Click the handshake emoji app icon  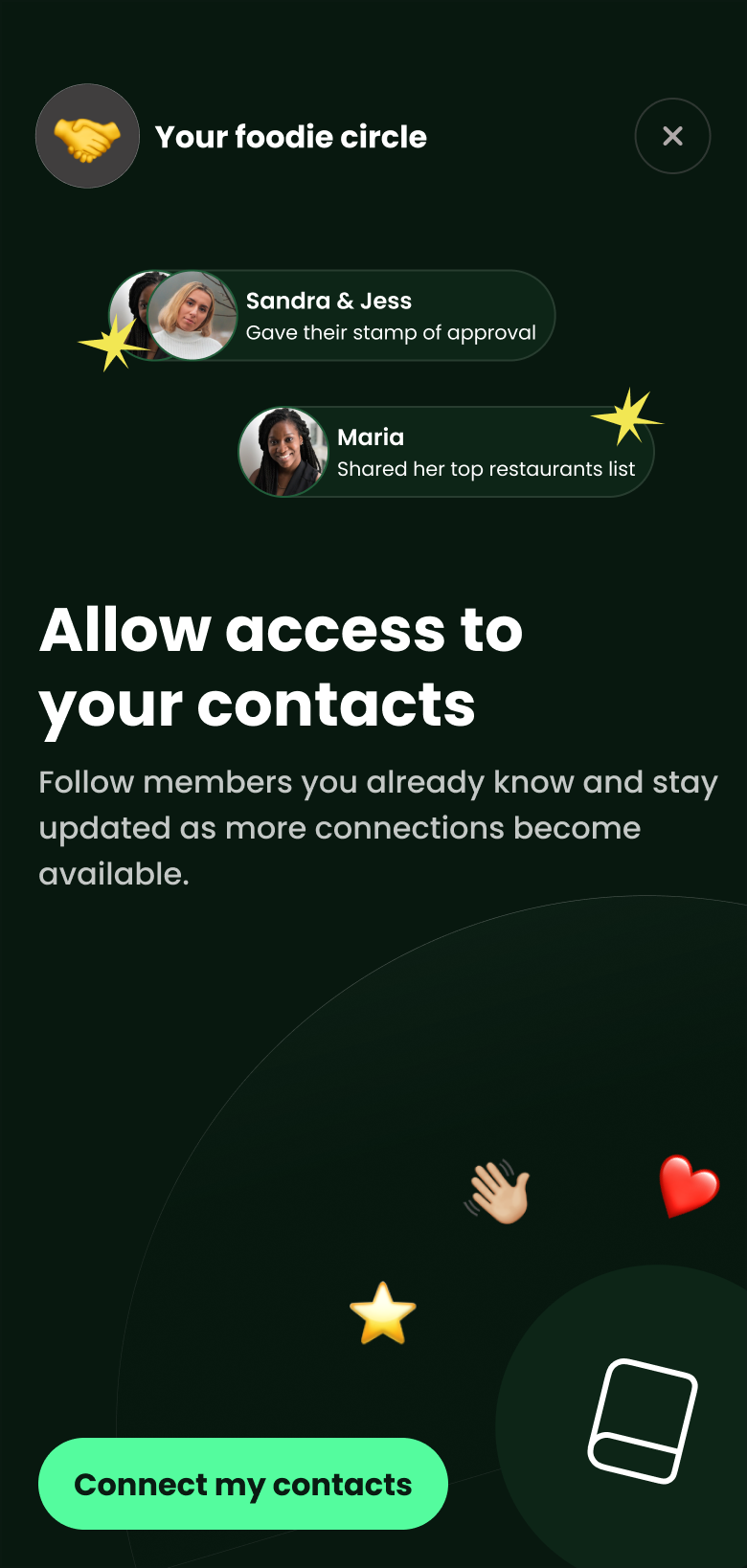click(87, 136)
